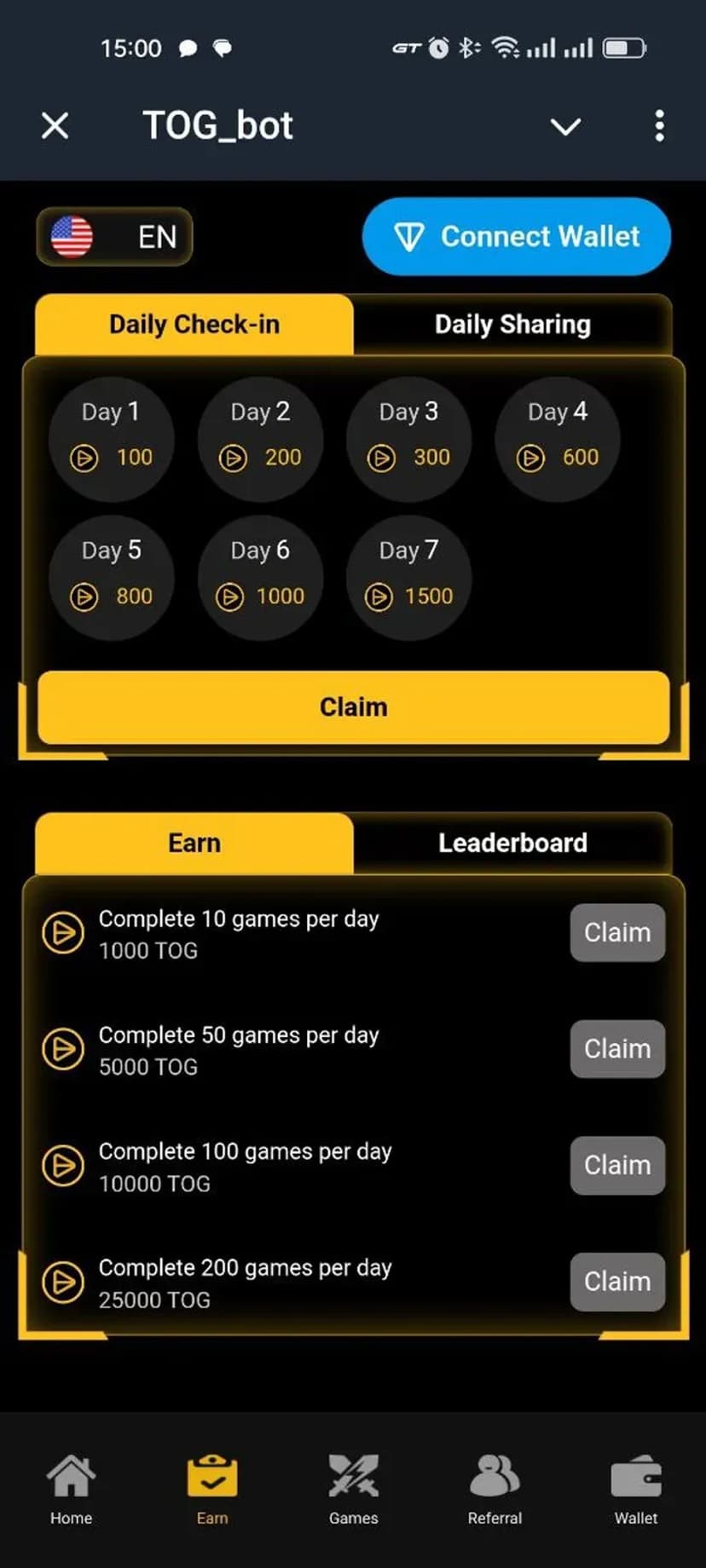Claim reward for completing 10 games
This screenshot has width=706, height=1568.
(x=616, y=932)
